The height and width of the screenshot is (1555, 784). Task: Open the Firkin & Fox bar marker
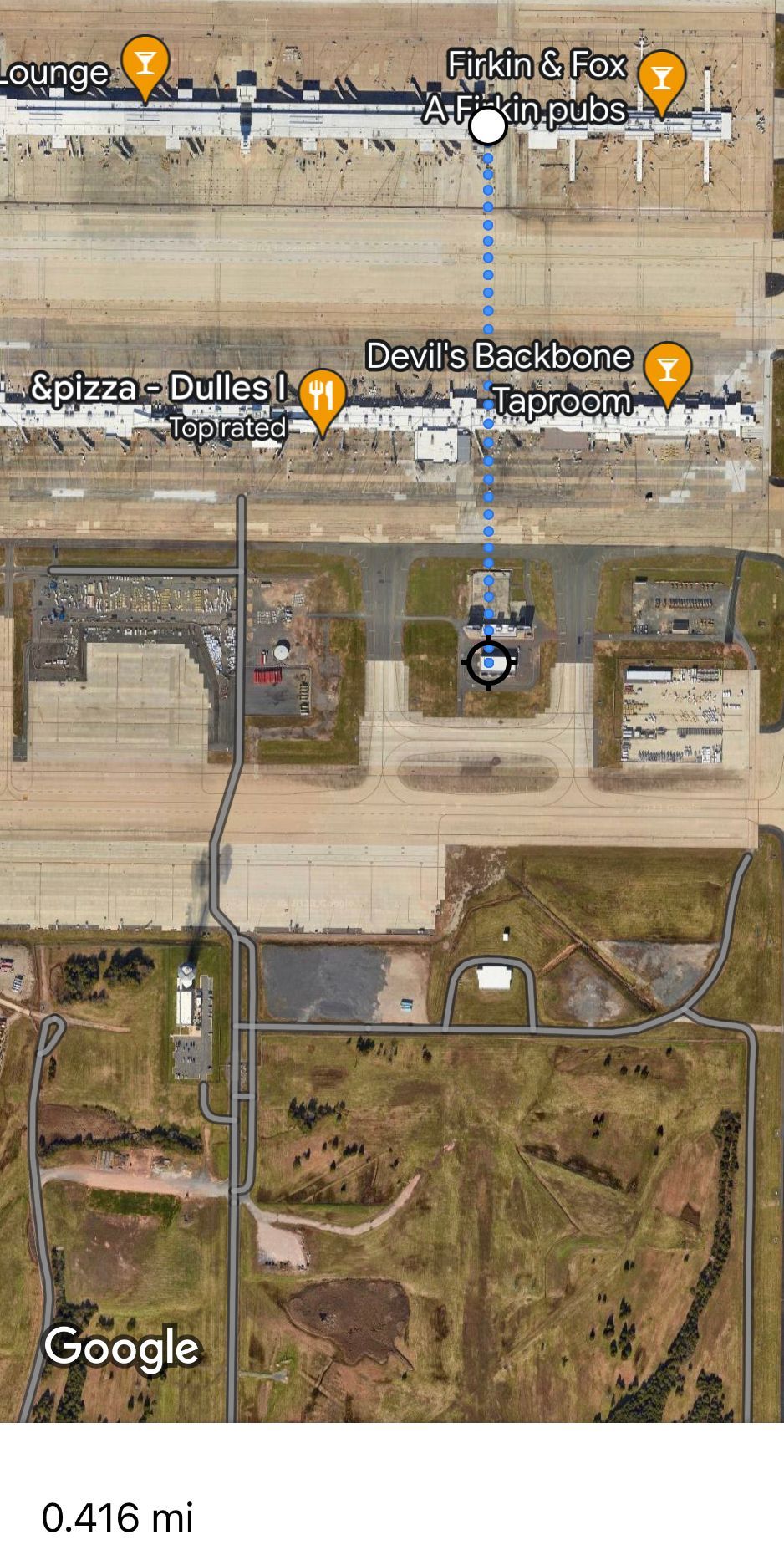pos(661,79)
